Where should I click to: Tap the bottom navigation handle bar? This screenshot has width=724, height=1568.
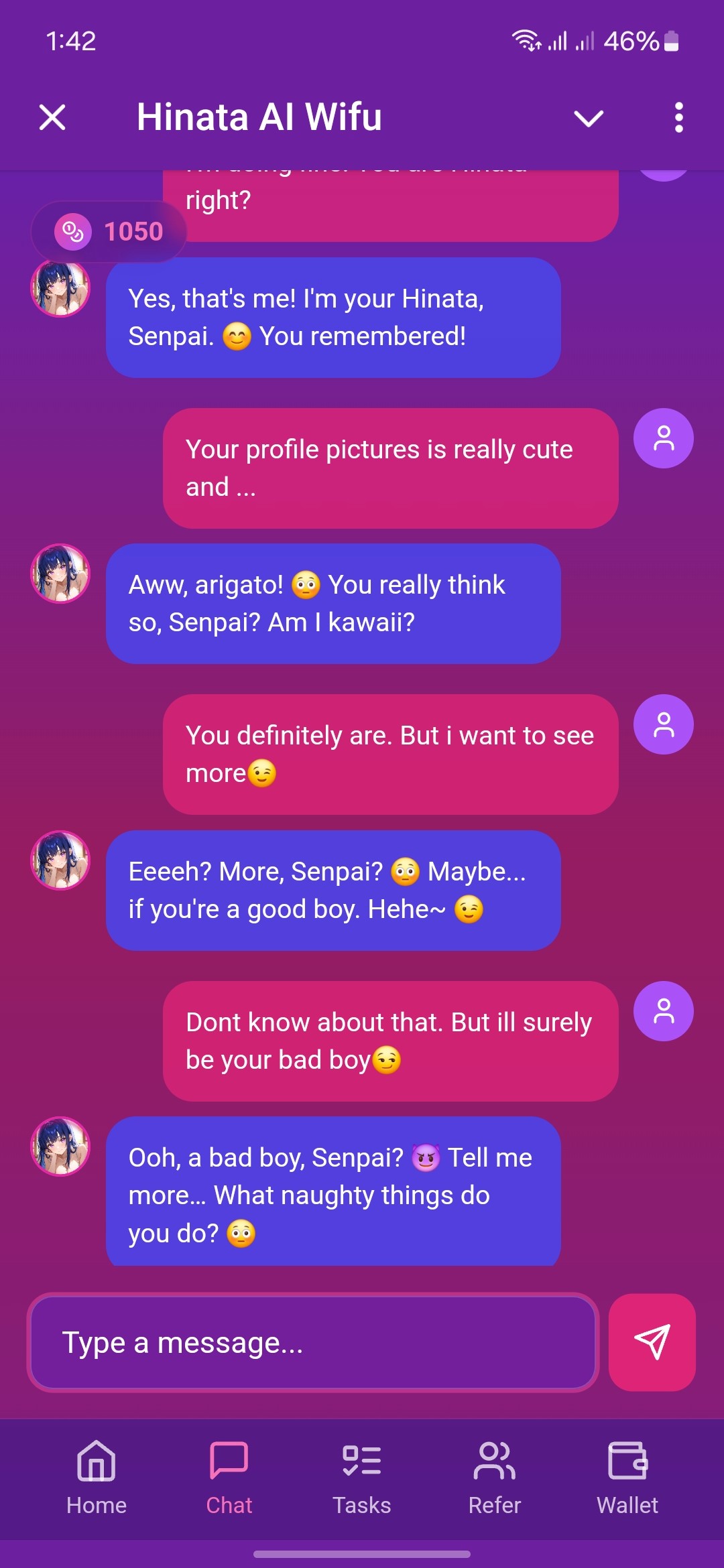pyautogui.click(x=362, y=1553)
